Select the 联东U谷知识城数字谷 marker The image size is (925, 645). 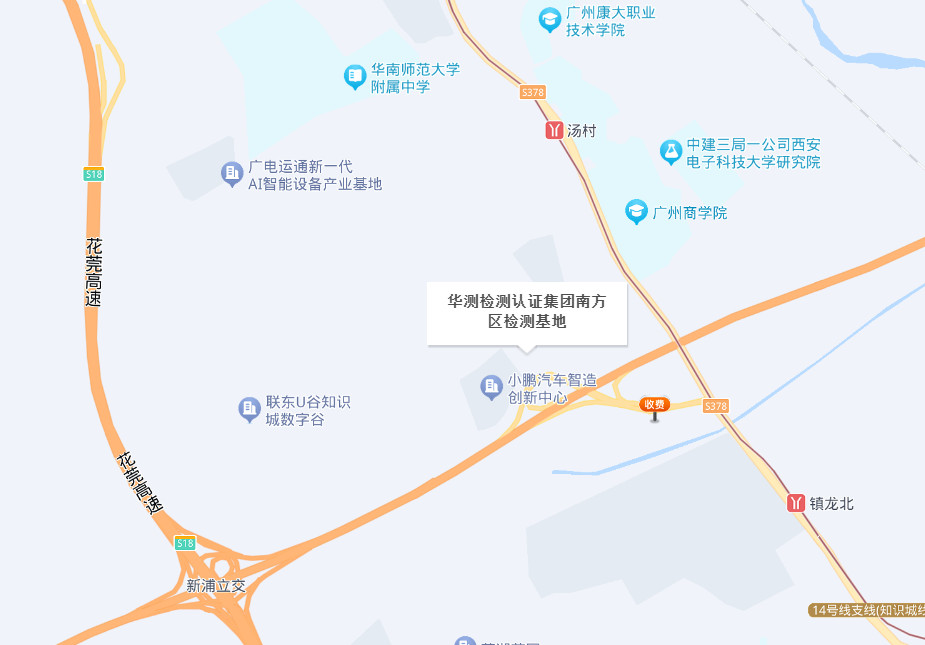tap(249, 409)
